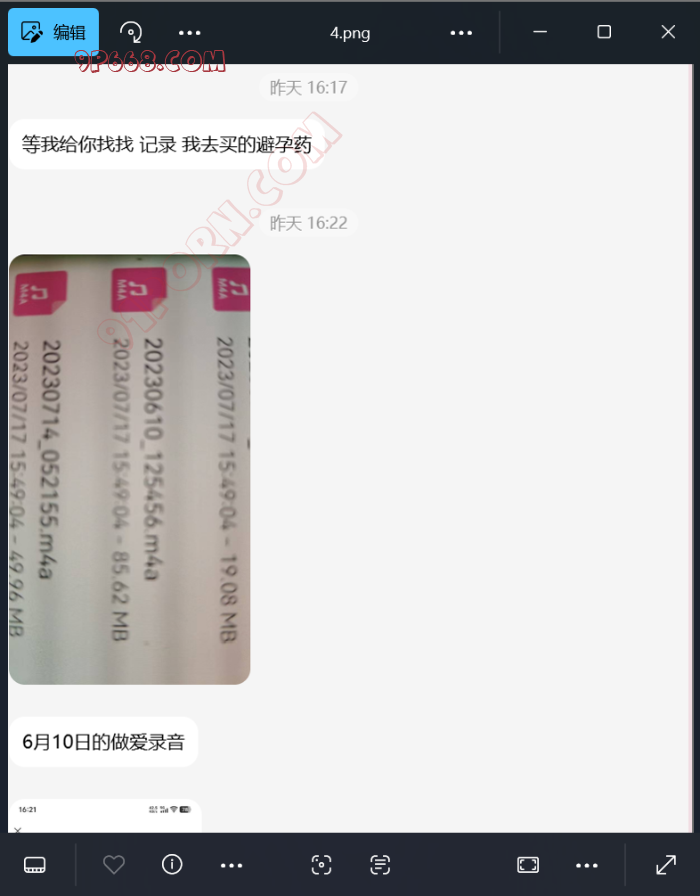700x896 pixels.
Task: Rotate the image
Action: [x=131, y=32]
